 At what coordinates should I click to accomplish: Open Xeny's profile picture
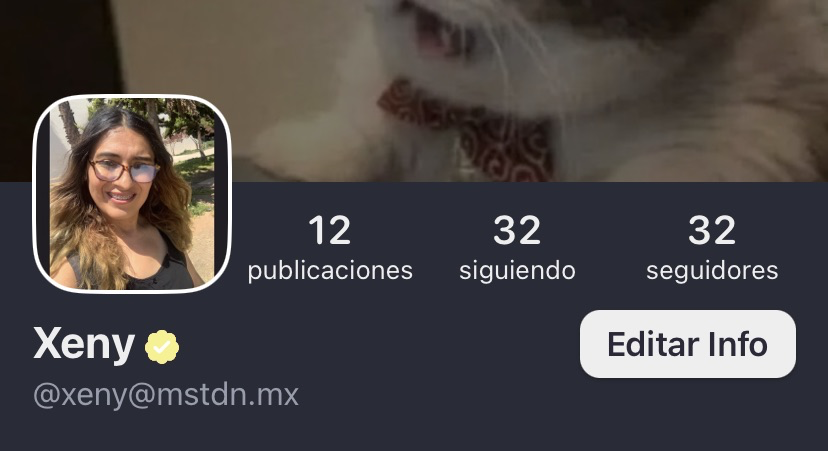[x=132, y=194]
